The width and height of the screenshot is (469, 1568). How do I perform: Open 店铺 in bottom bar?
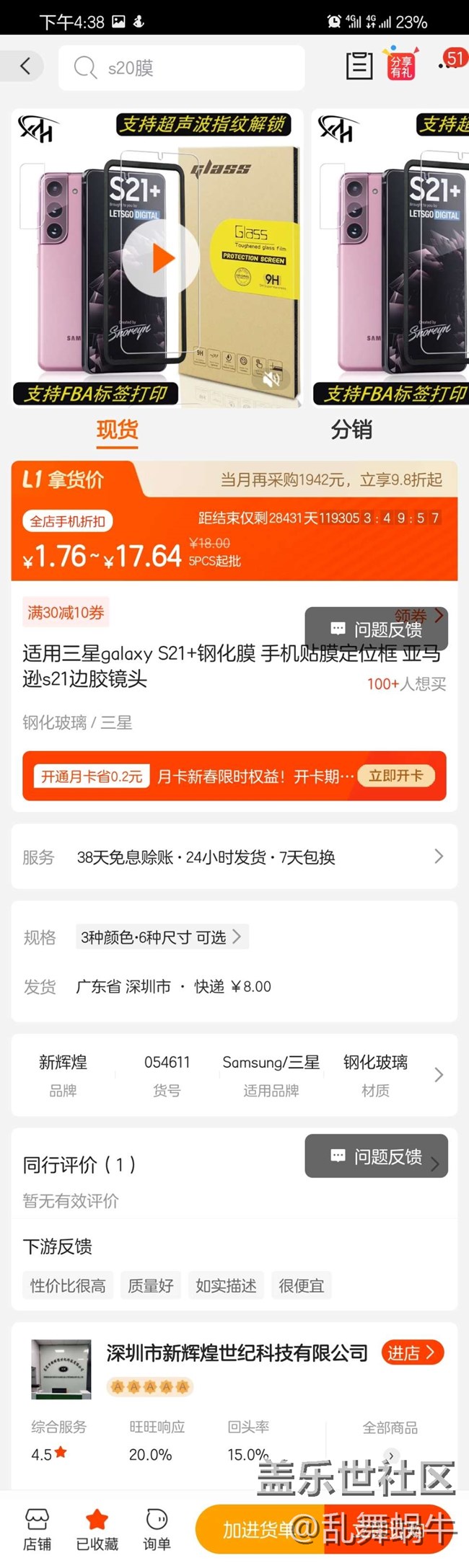coord(37,1529)
